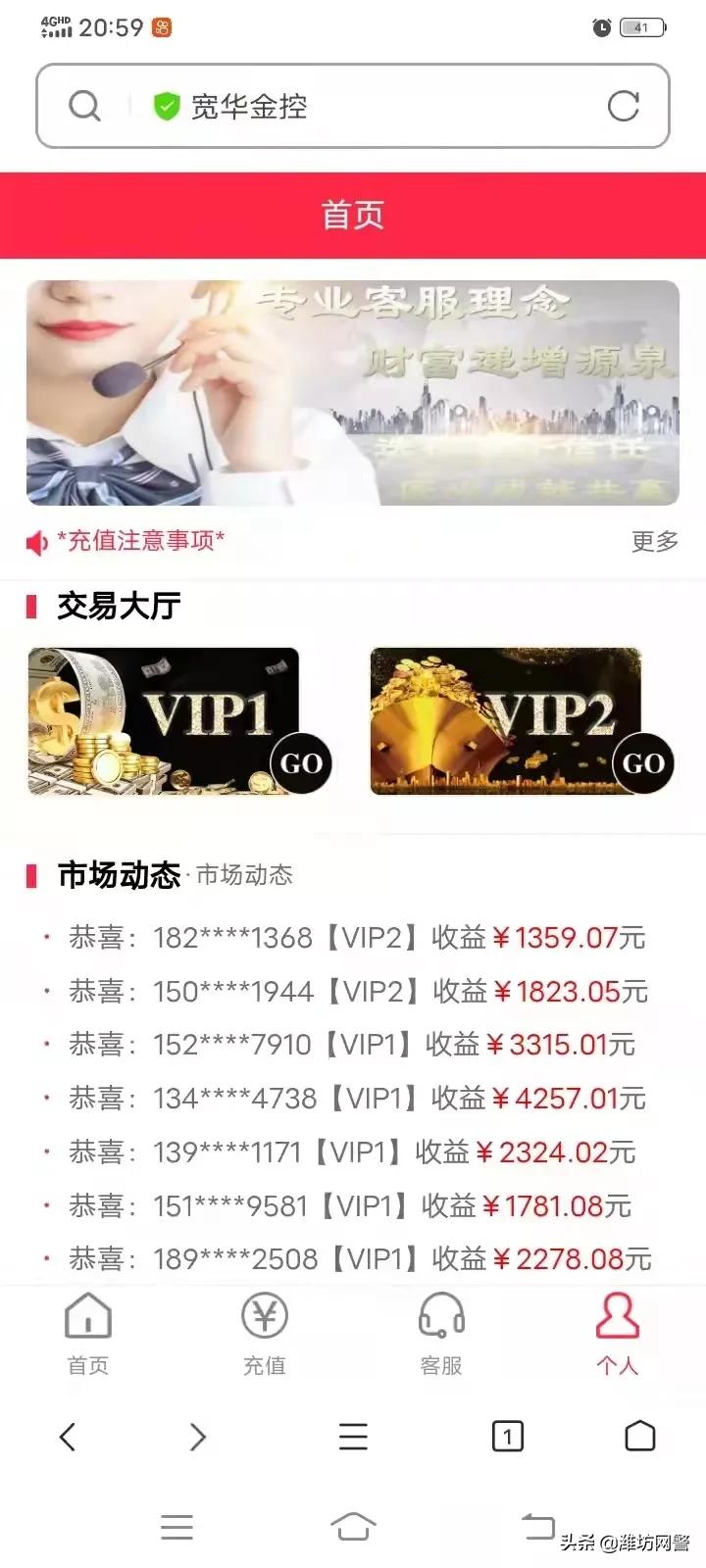706x1568 pixels.
Task: Tap the clock alarm icon in status bar
Action: [x=602, y=28]
